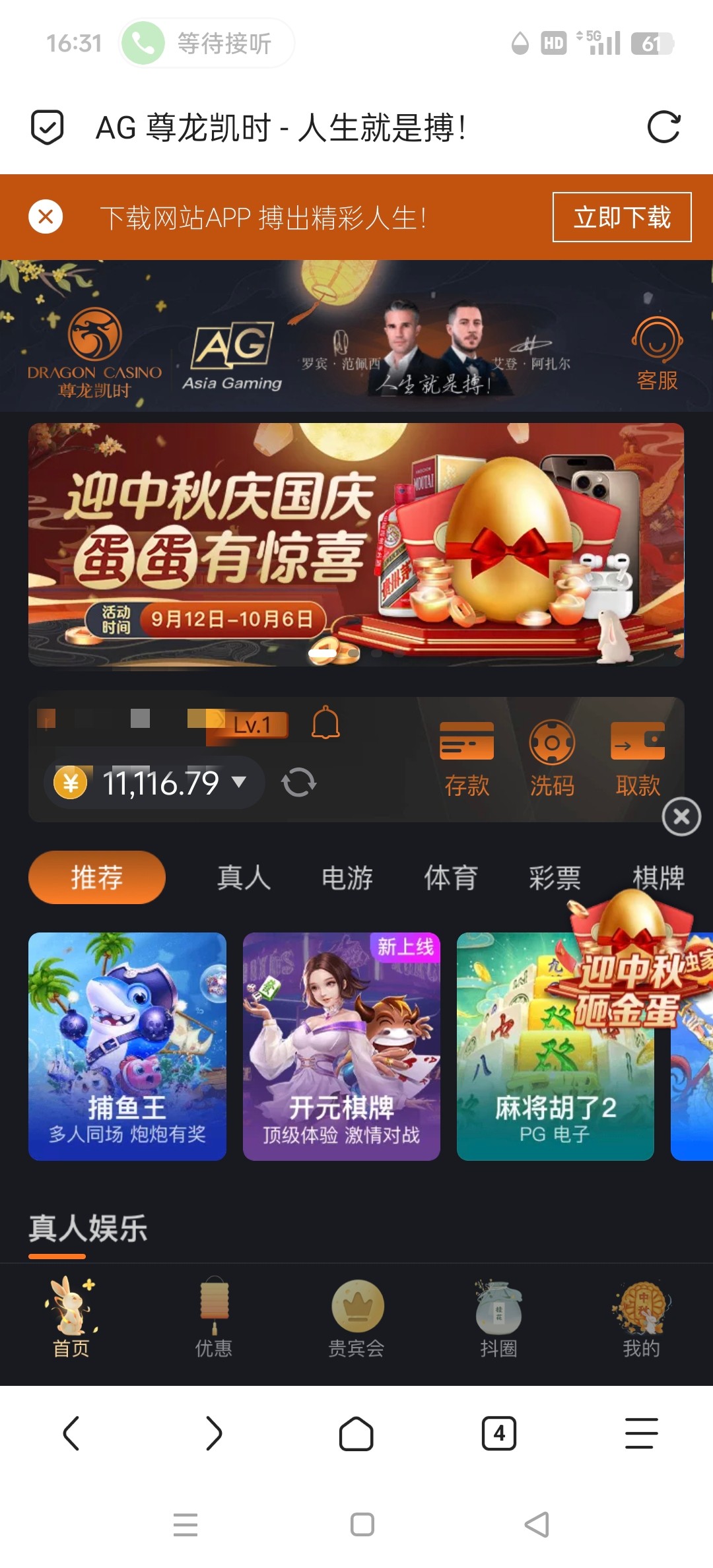Expand the balance dropdown arrow
The height and width of the screenshot is (1568, 713).
tap(239, 783)
